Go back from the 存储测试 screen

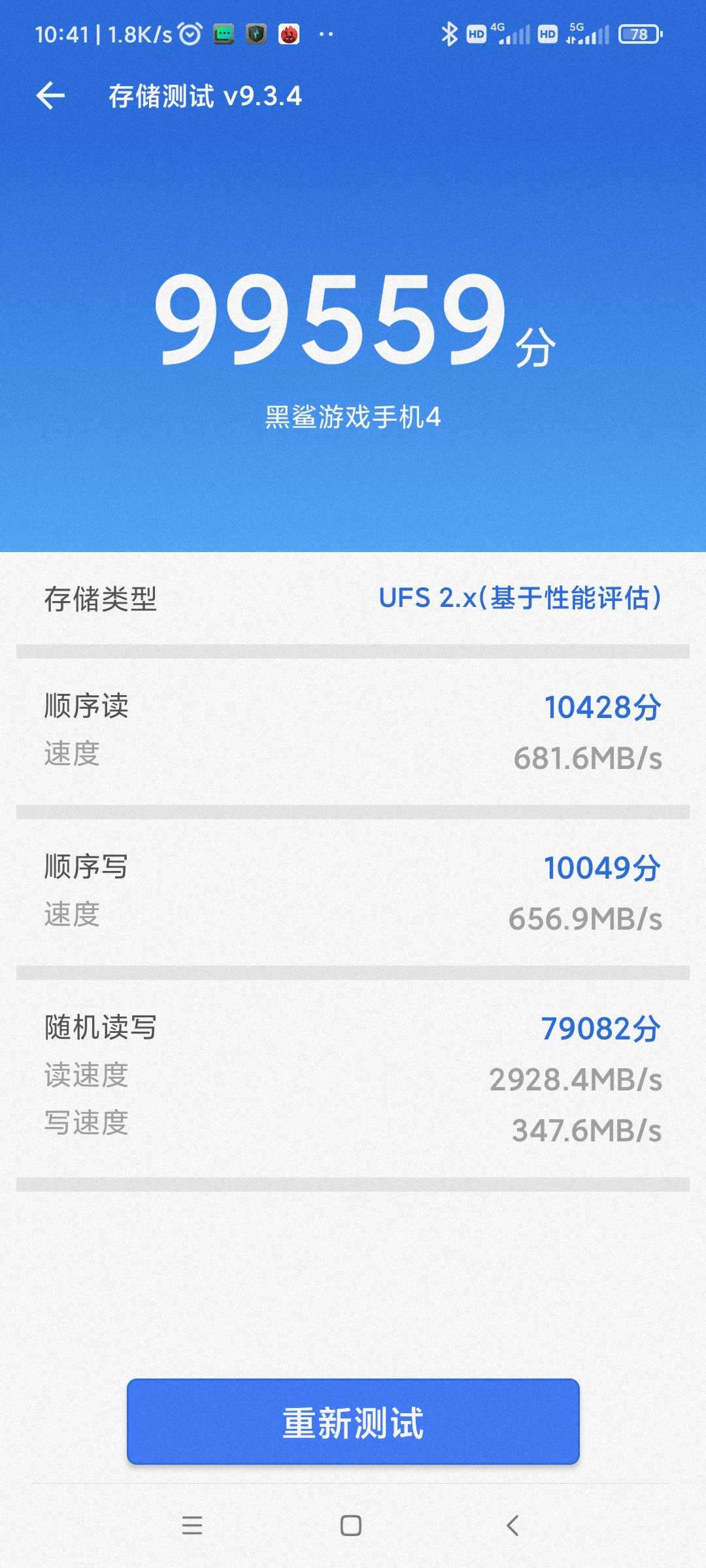50,96
